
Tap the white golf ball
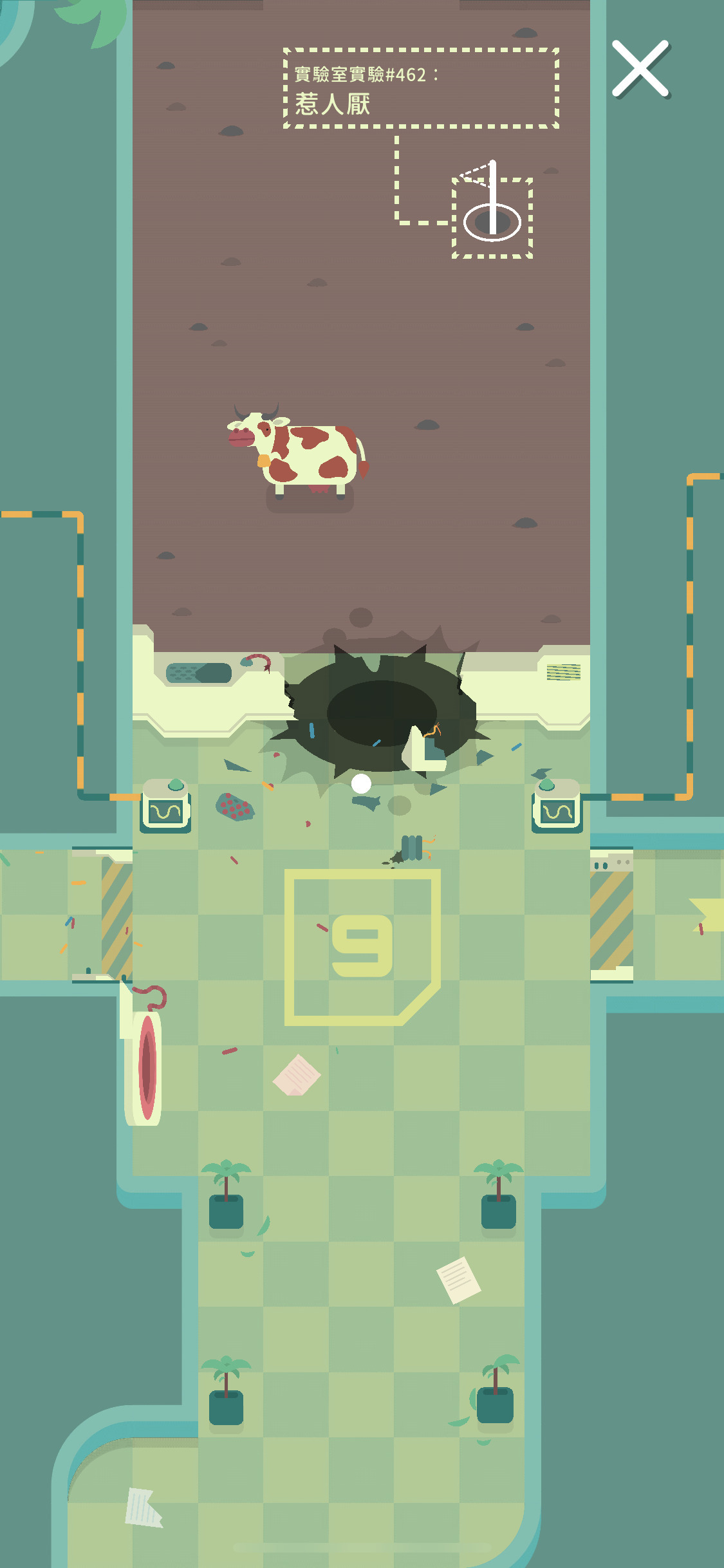[361, 783]
